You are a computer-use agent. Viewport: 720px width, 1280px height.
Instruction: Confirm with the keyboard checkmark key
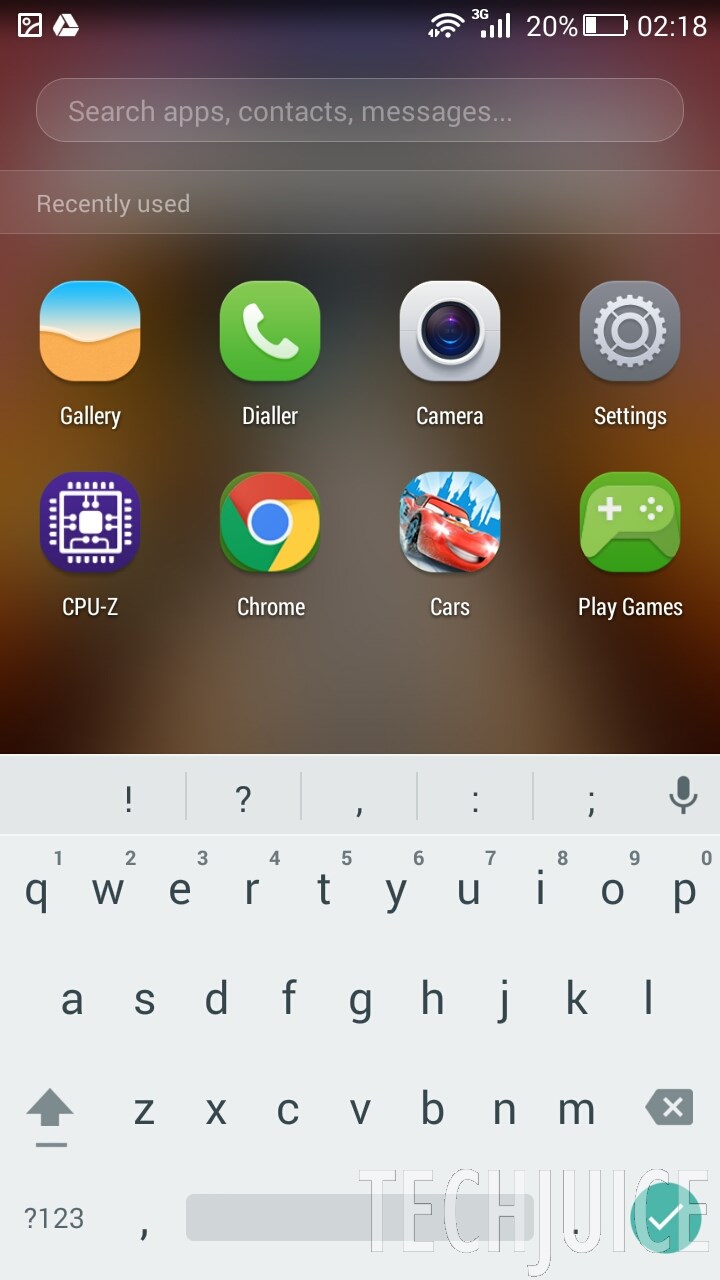click(666, 1217)
